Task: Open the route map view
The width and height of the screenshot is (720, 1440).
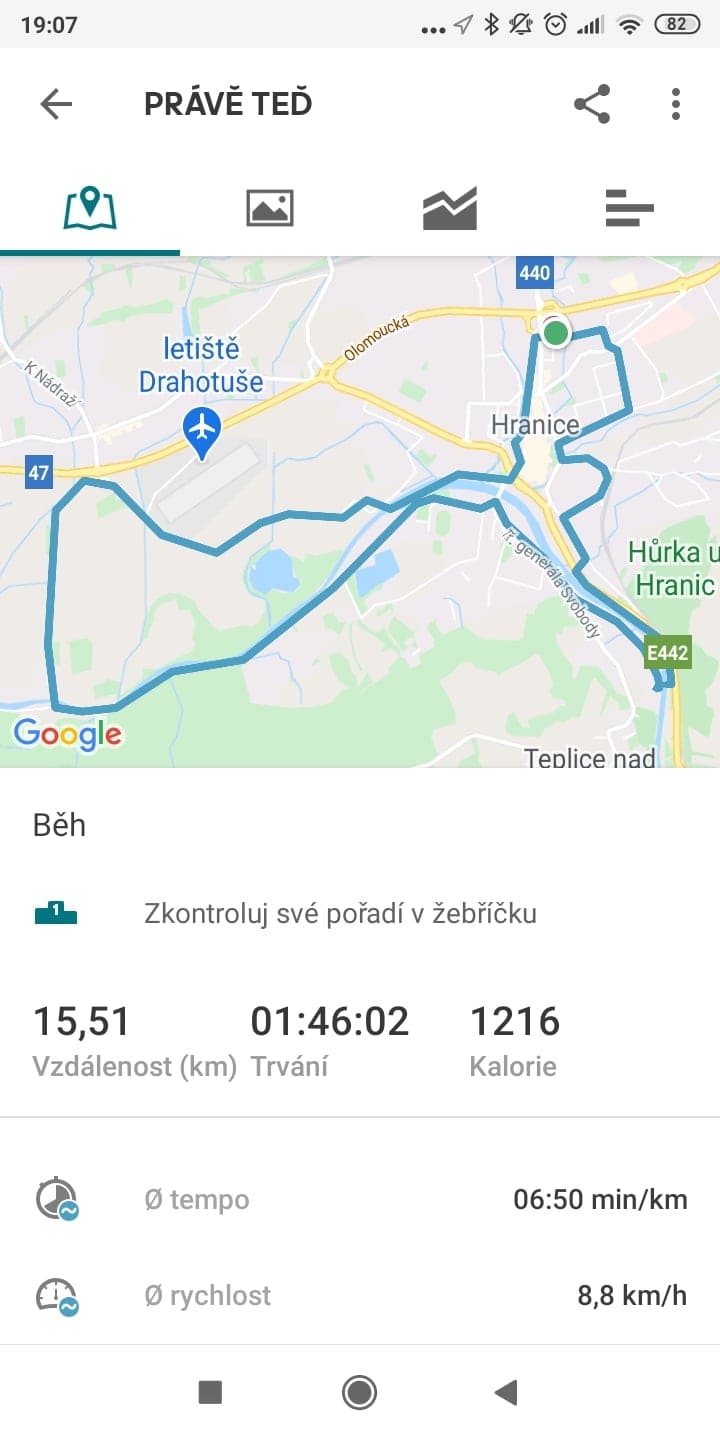Action: 360,512
